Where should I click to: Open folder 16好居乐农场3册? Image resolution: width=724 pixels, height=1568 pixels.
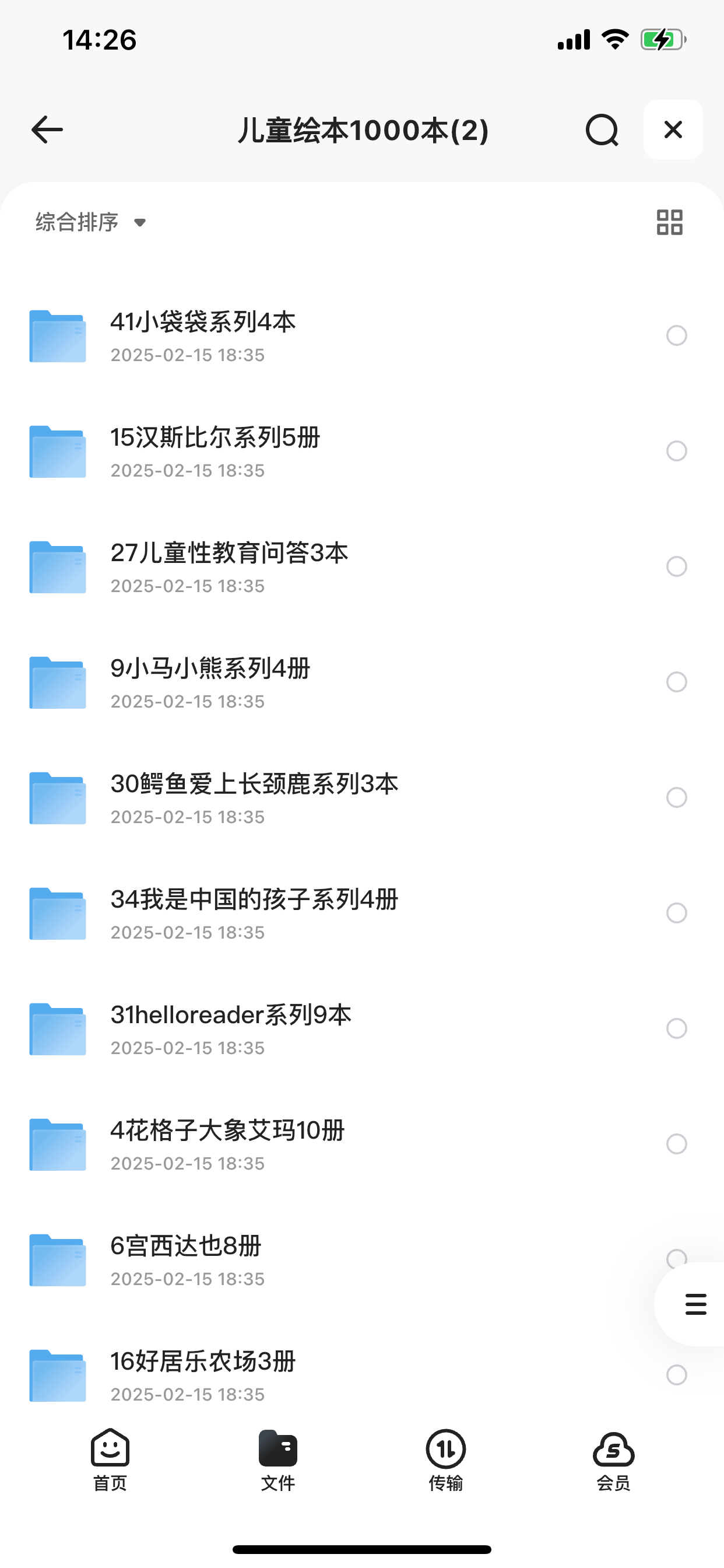coord(203,1361)
